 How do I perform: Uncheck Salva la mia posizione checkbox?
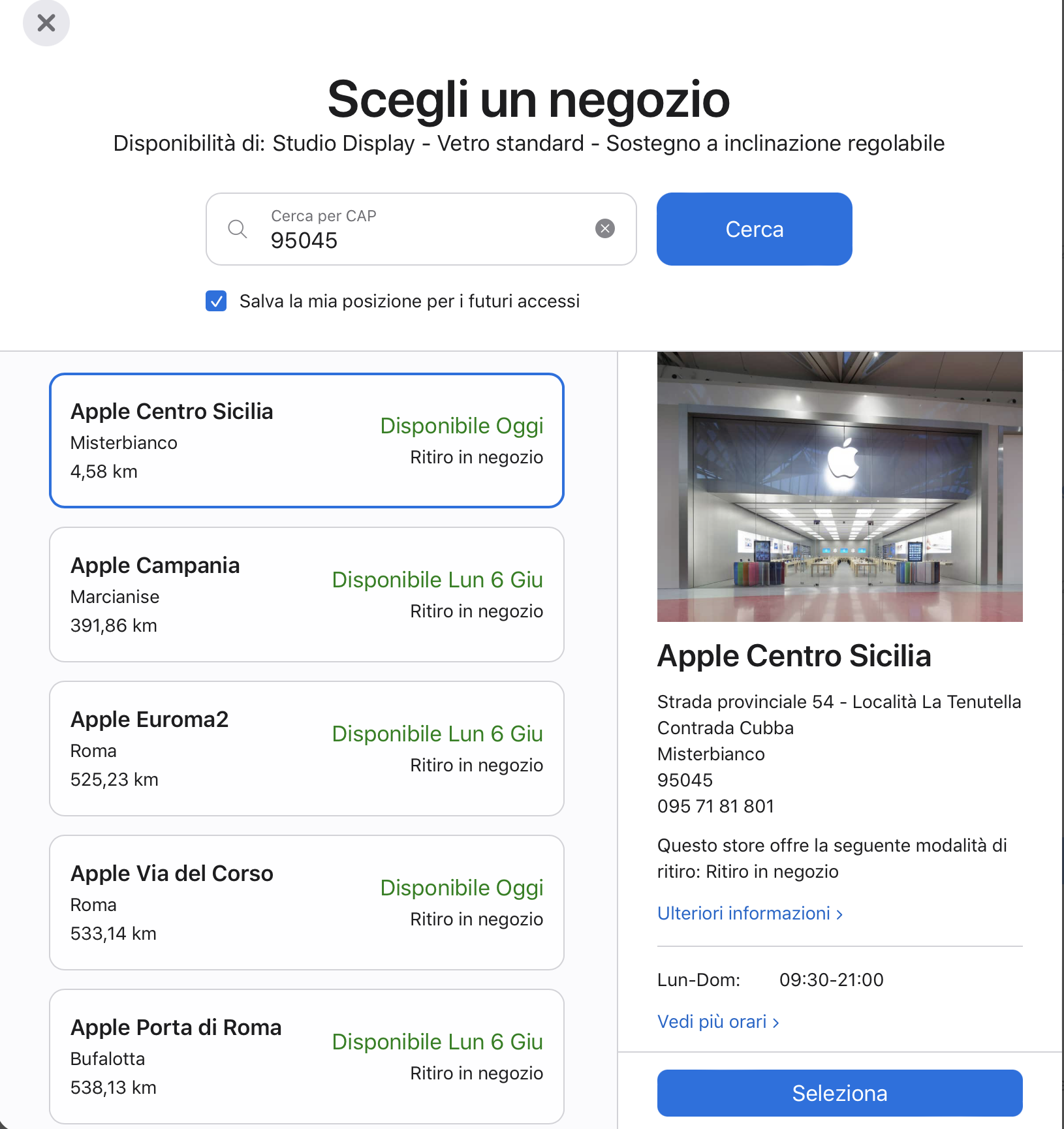tap(216, 302)
